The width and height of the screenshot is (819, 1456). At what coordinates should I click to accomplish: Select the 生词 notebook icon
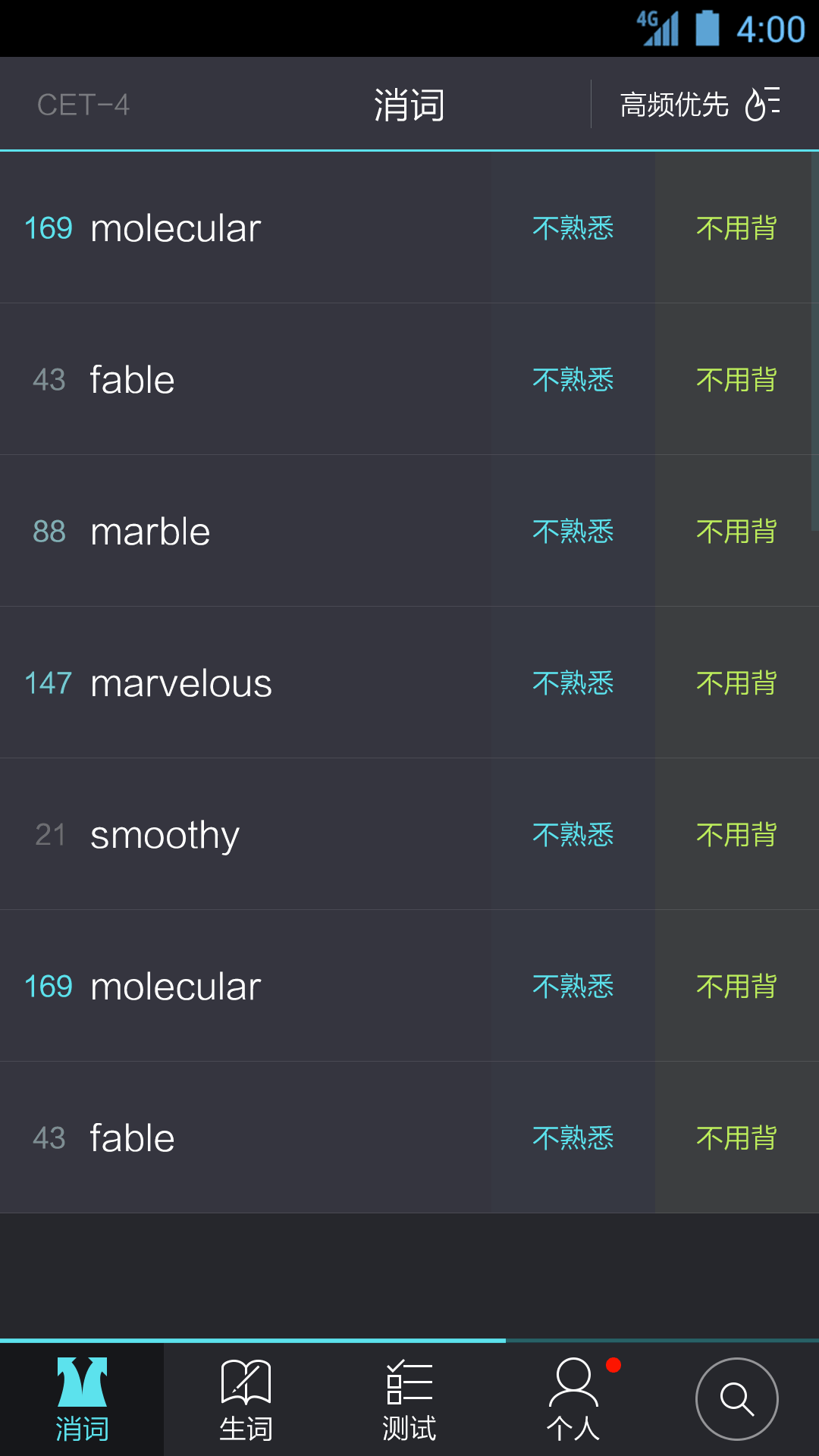point(246,1398)
